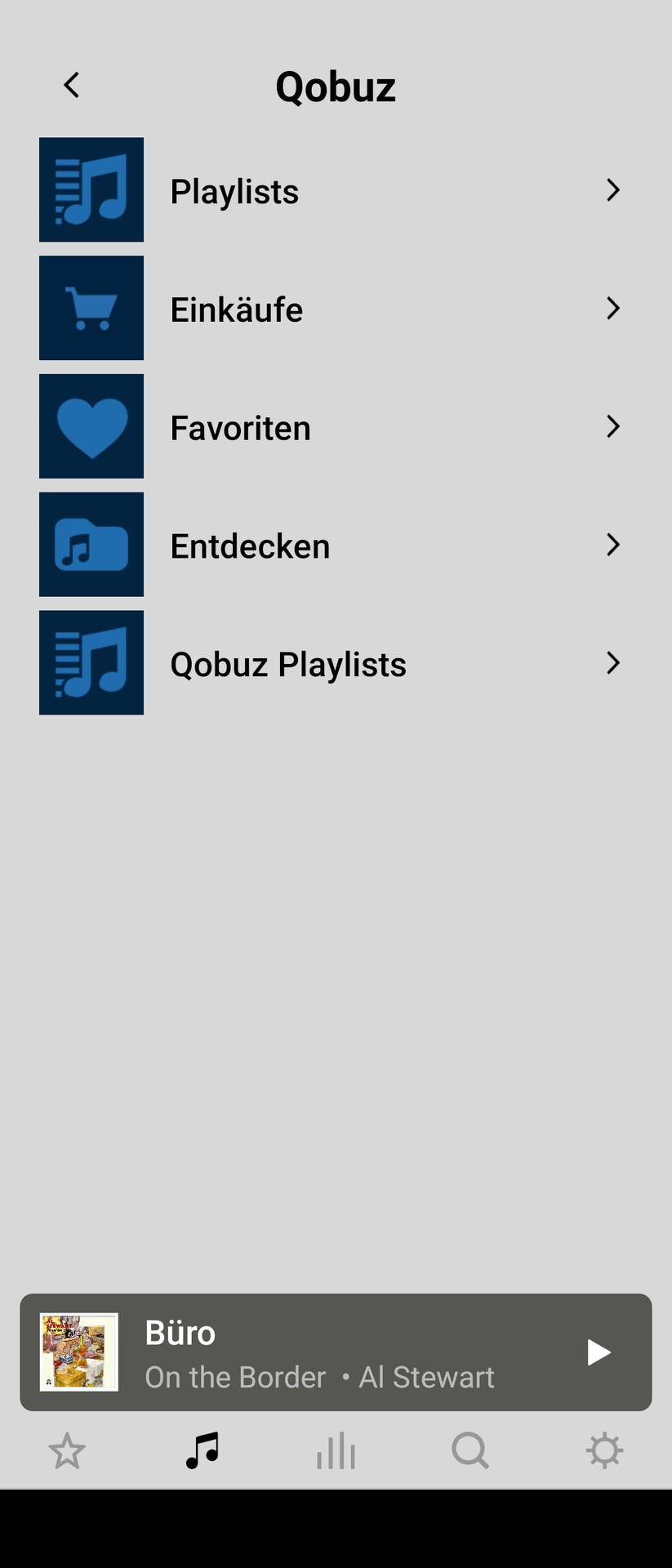
Task: Switch to the rooms bars tab
Action: [x=336, y=1451]
